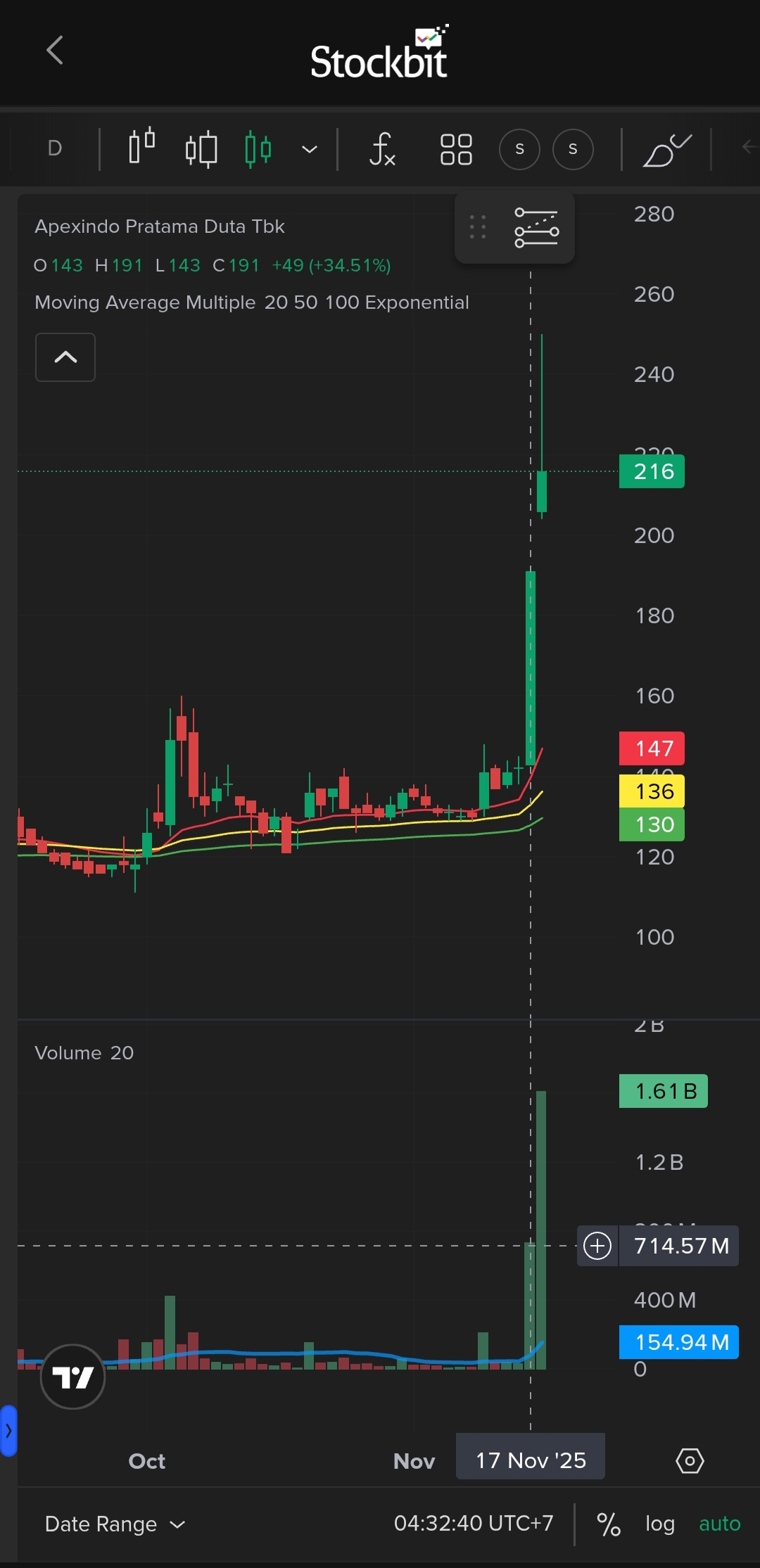Select the hollow candles chart style

point(201,149)
